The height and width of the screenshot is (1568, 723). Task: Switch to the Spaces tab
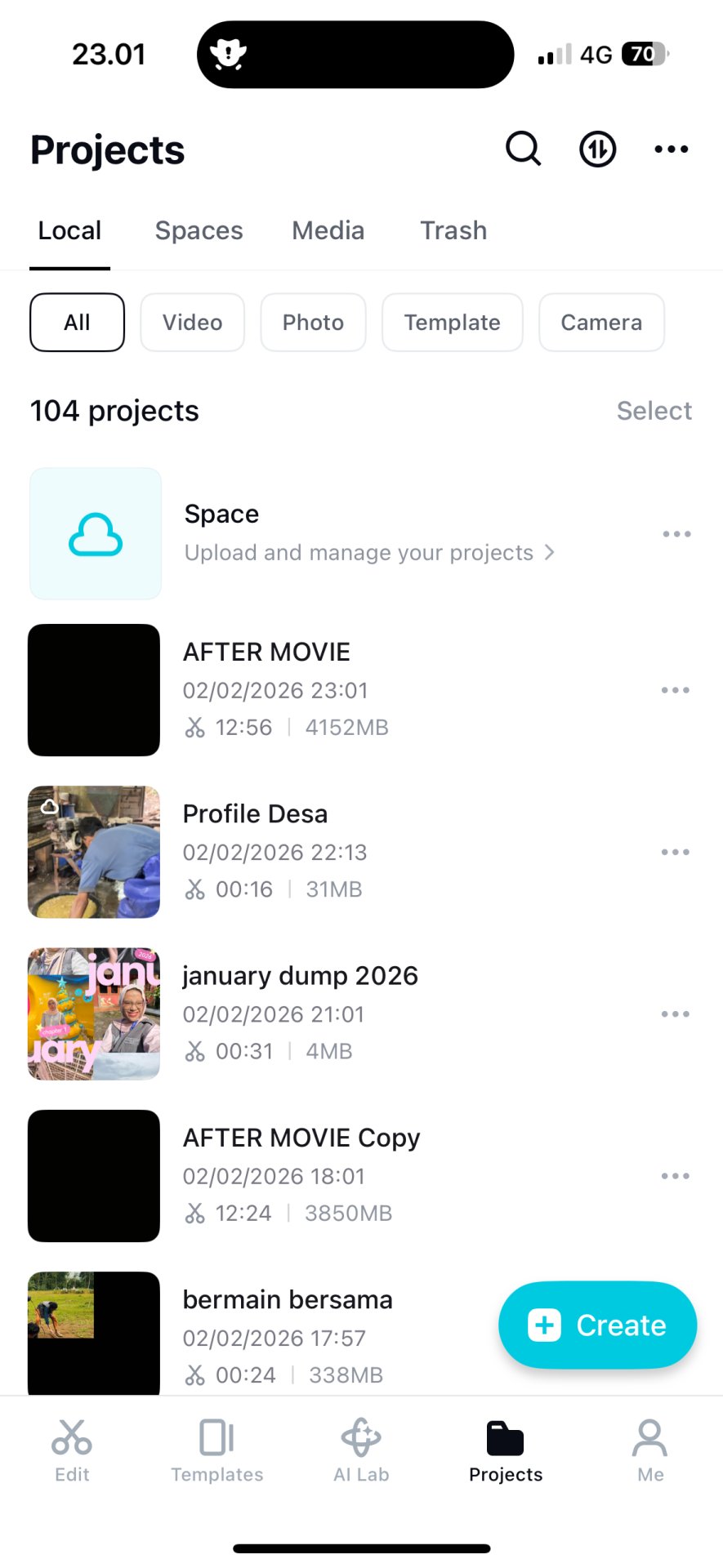coord(199,230)
